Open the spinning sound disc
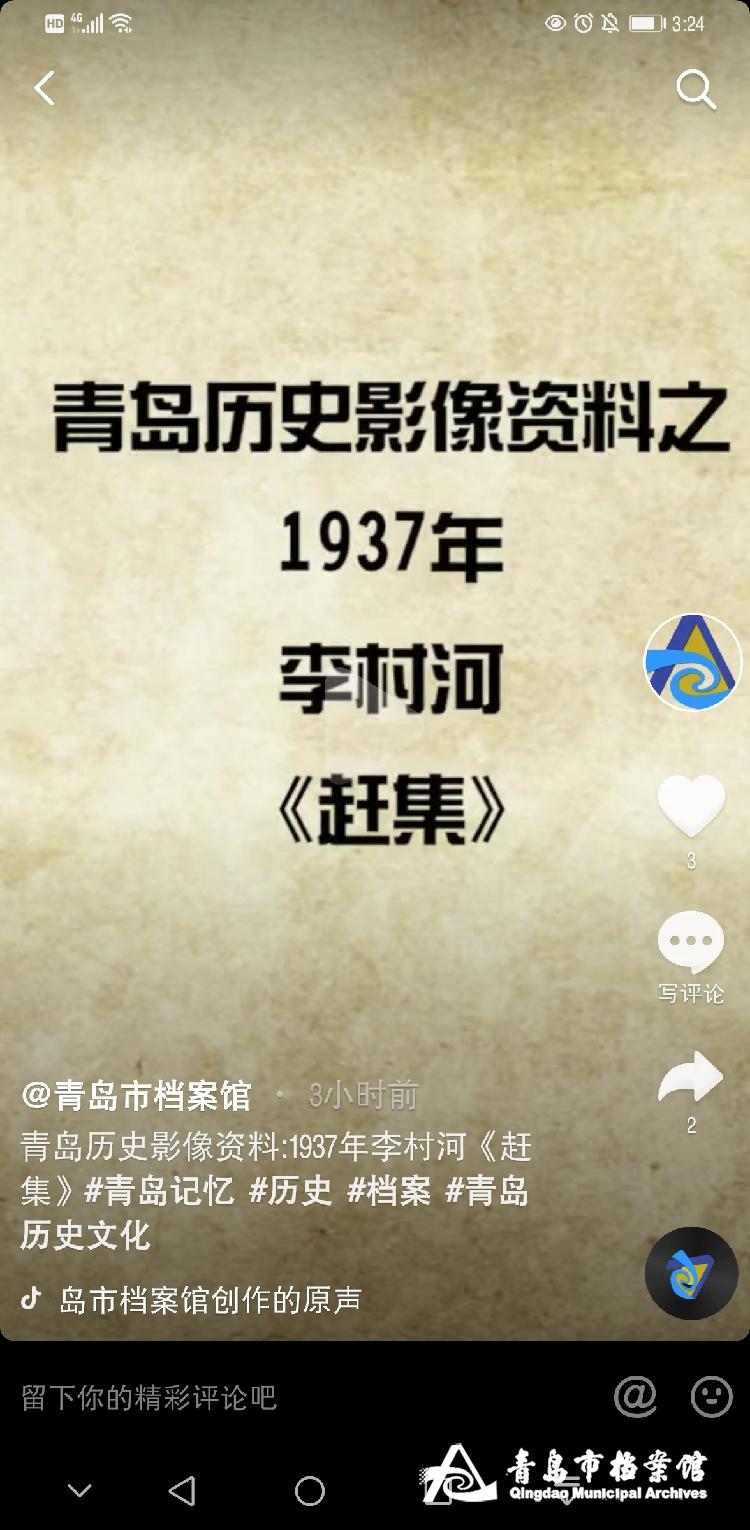Image resolution: width=750 pixels, height=1530 pixels. tap(691, 1274)
